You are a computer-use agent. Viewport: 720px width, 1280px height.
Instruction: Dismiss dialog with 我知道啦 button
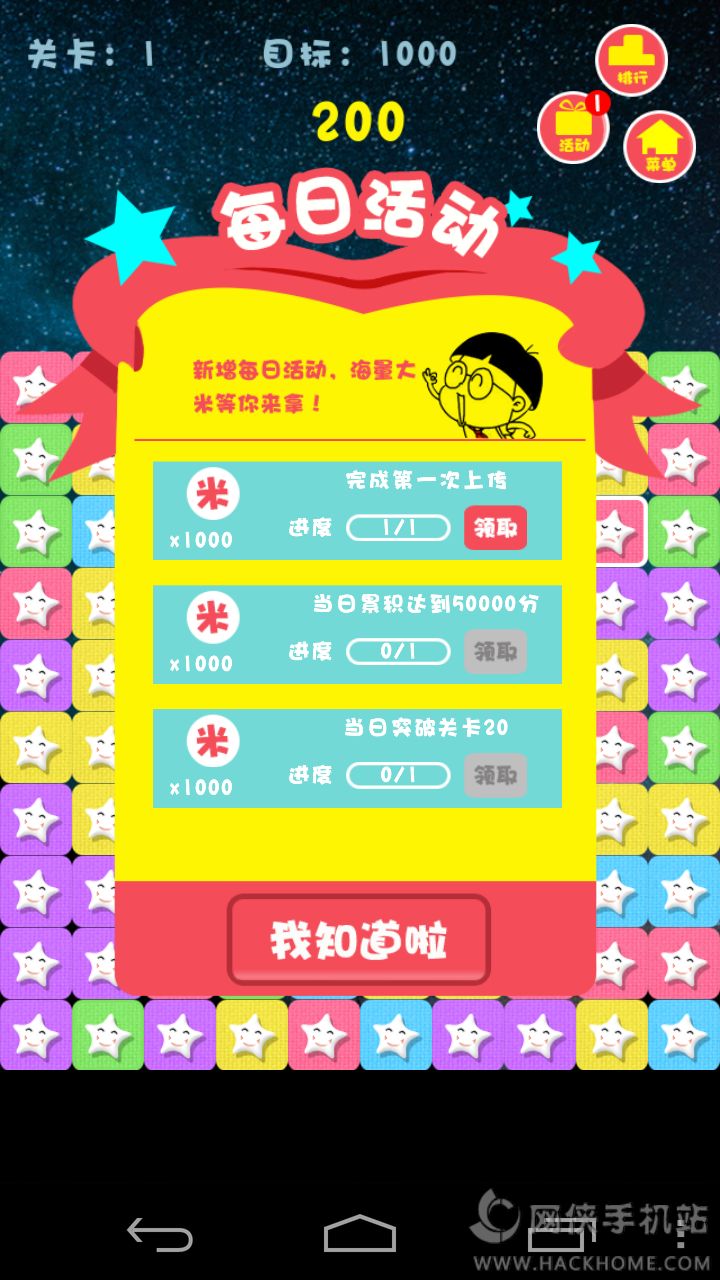point(359,940)
